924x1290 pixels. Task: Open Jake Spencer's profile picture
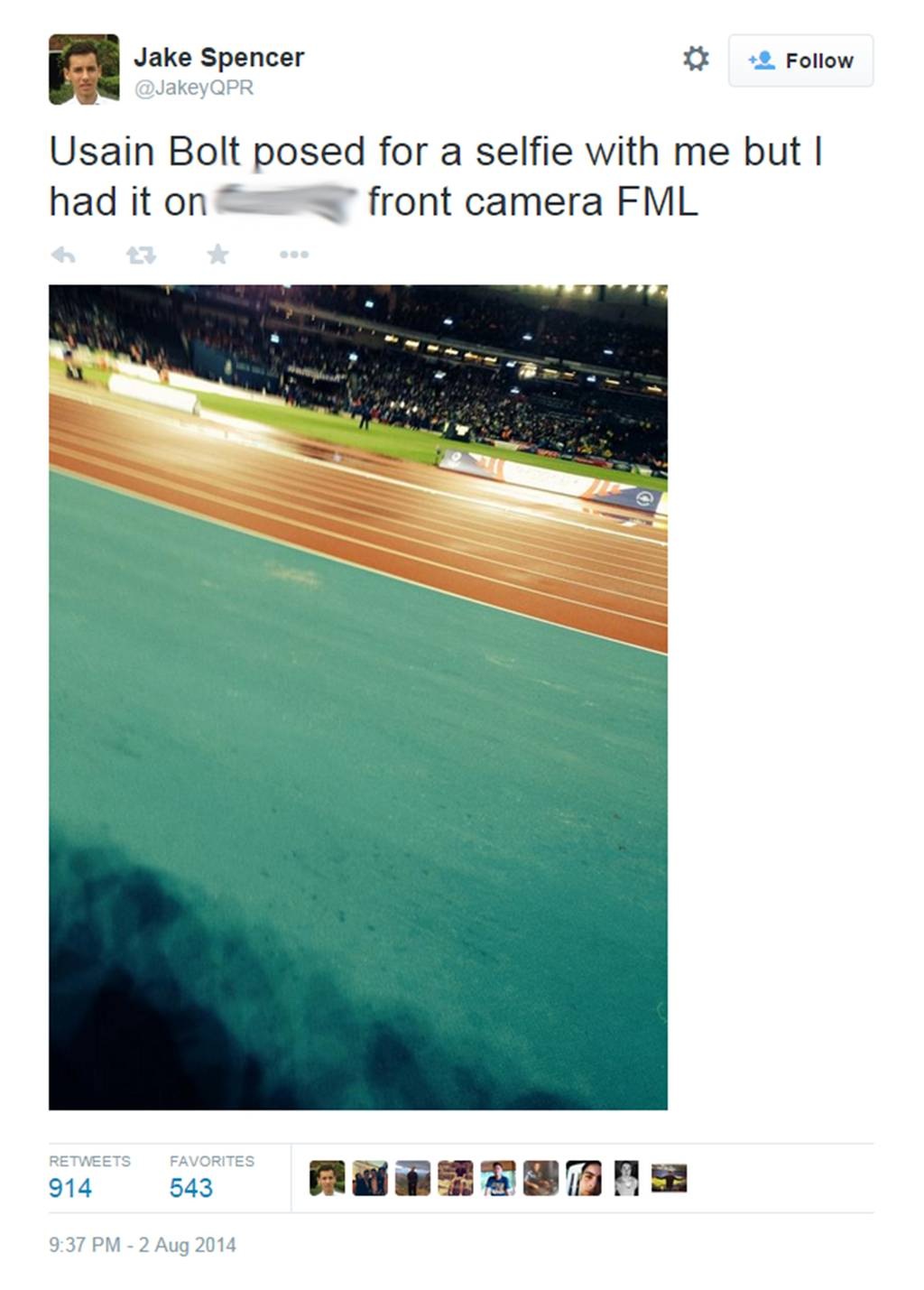pos(84,70)
